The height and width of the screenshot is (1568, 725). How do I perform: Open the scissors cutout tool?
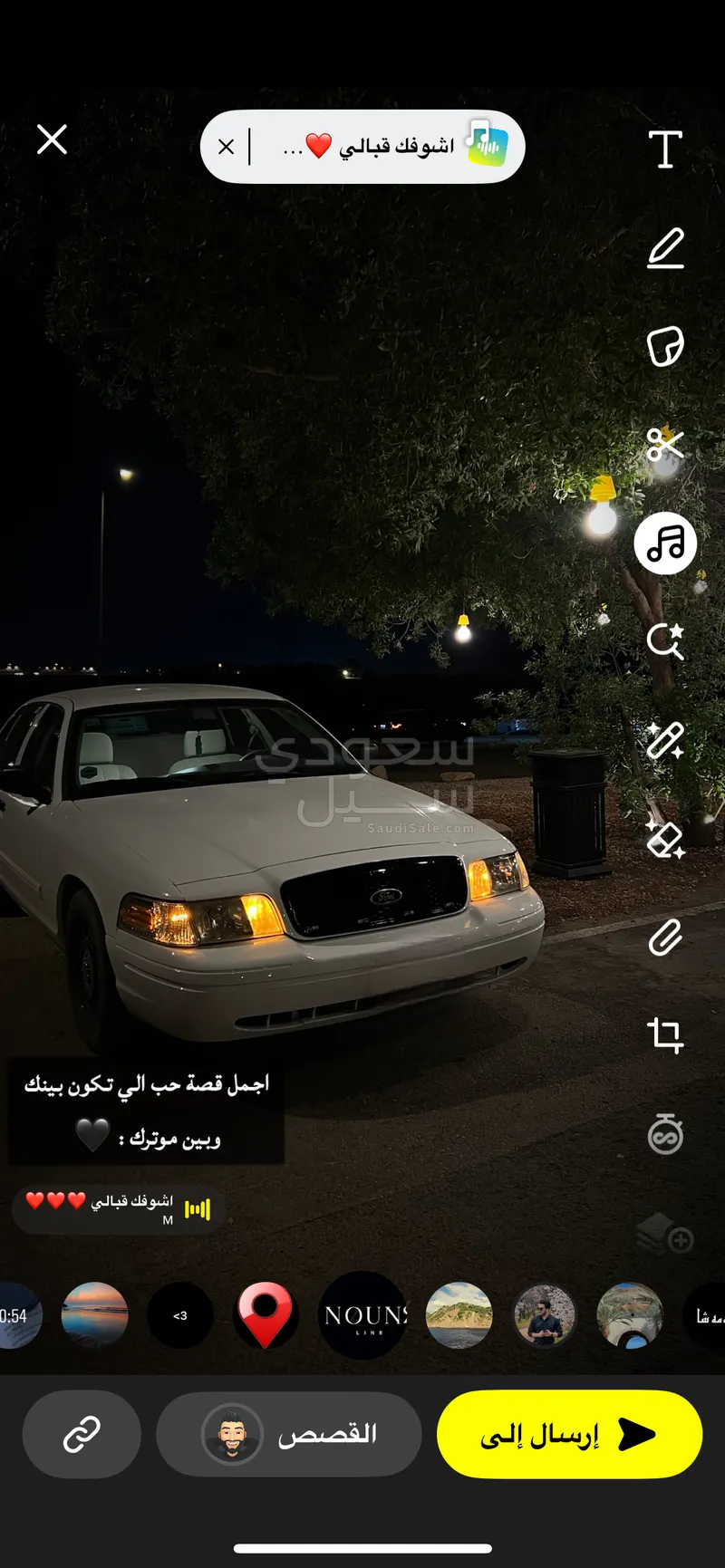coord(665,445)
